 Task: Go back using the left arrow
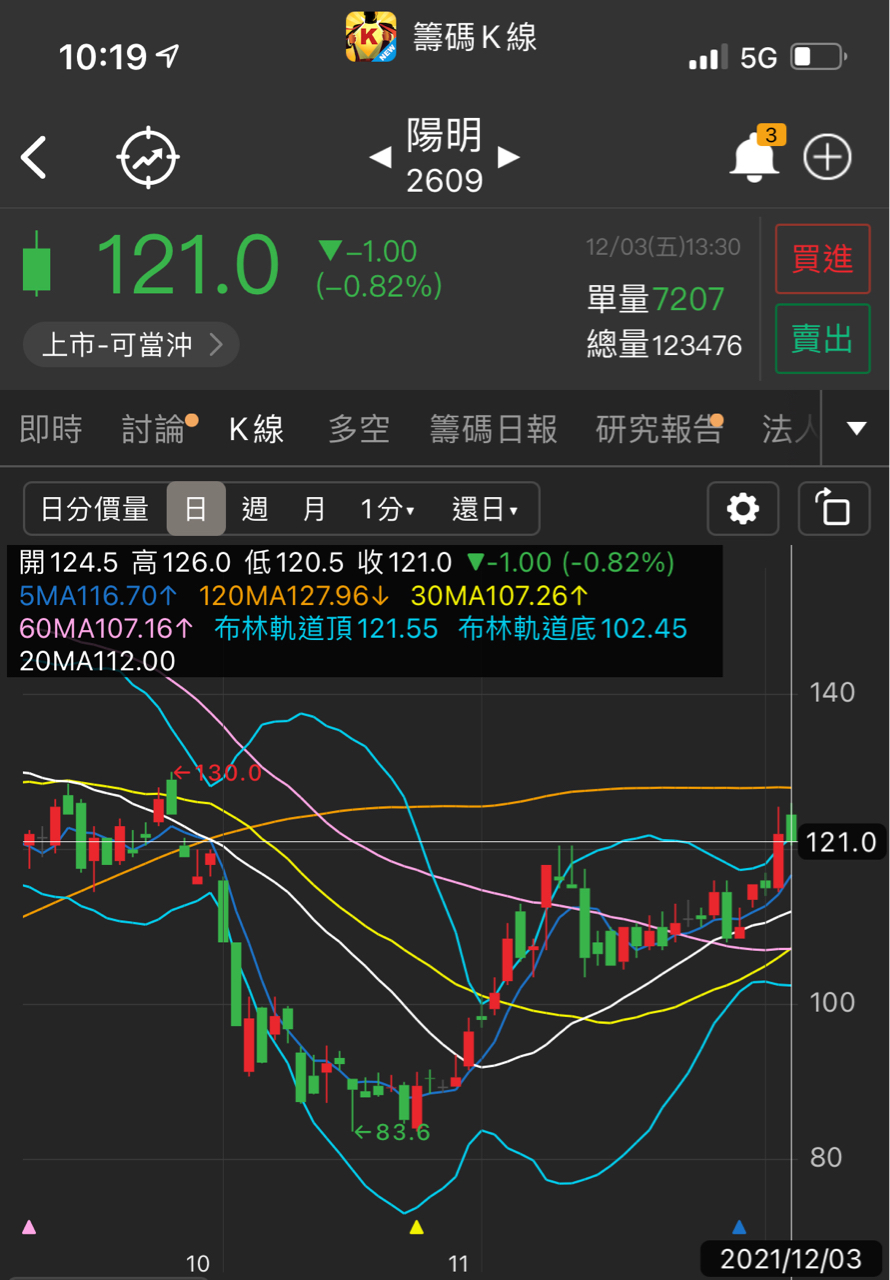pos(34,158)
